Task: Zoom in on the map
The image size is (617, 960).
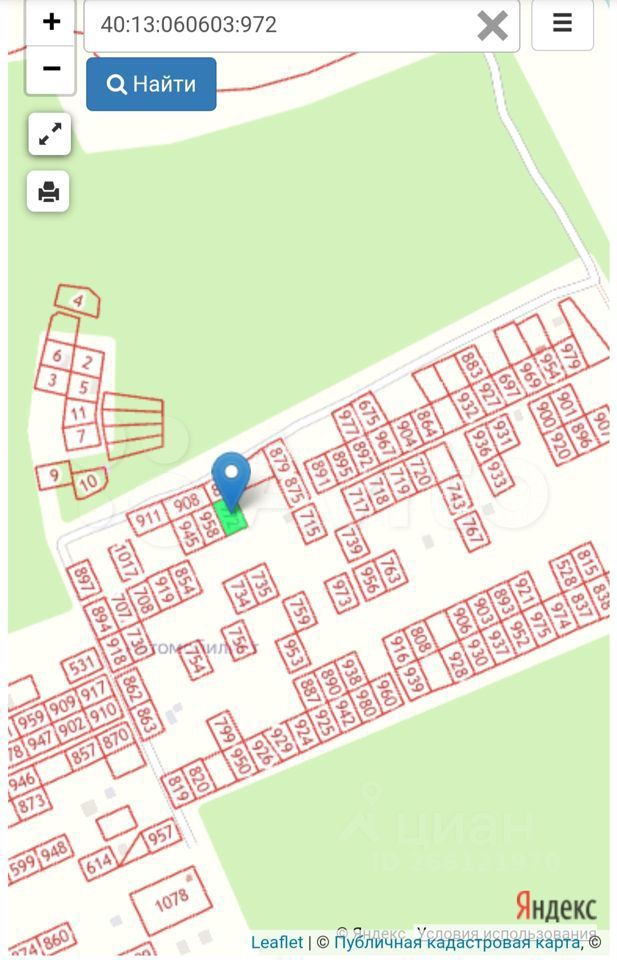Action: (x=51, y=22)
